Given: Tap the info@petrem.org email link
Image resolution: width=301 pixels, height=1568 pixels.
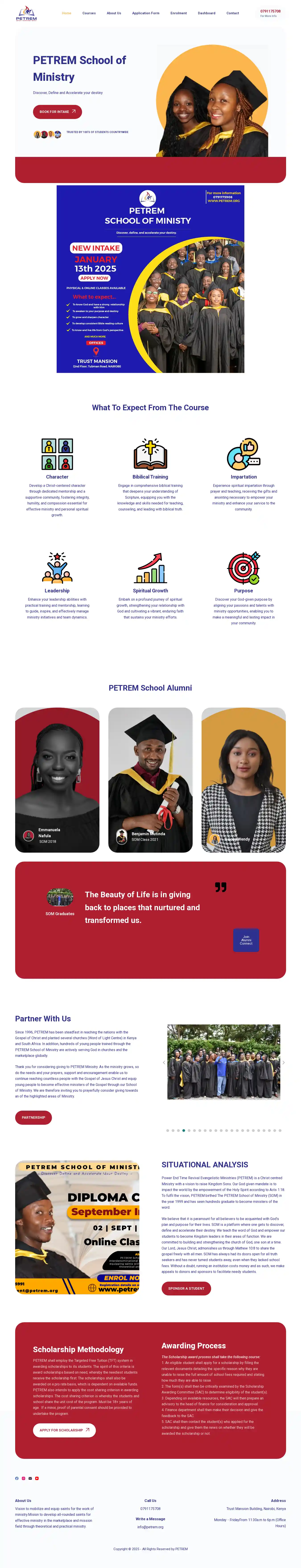Looking at the screenshot, I should pos(150,1527).
